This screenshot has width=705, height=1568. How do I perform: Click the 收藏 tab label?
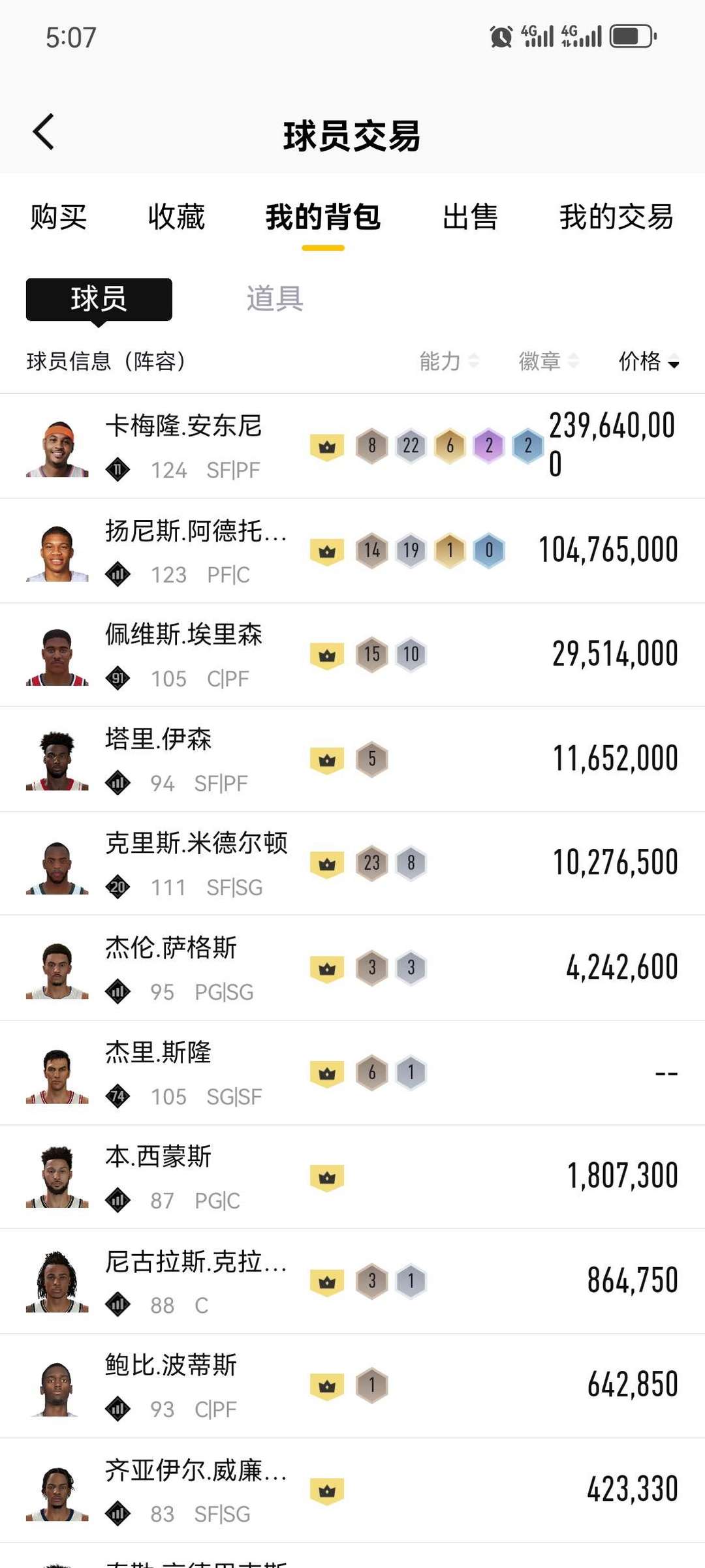point(178,218)
